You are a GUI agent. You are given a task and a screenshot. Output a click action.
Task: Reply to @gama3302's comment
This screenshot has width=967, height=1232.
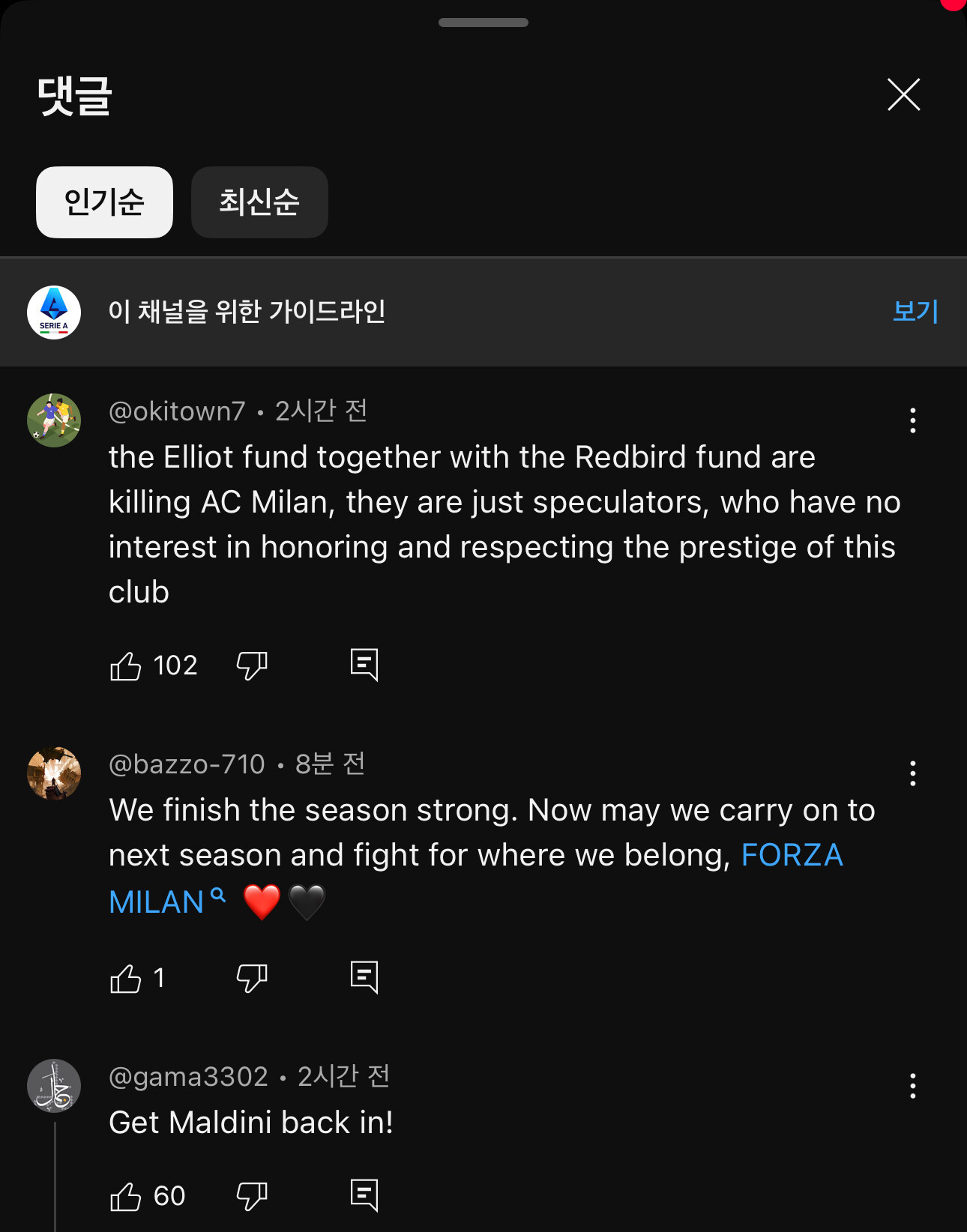[364, 1195]
